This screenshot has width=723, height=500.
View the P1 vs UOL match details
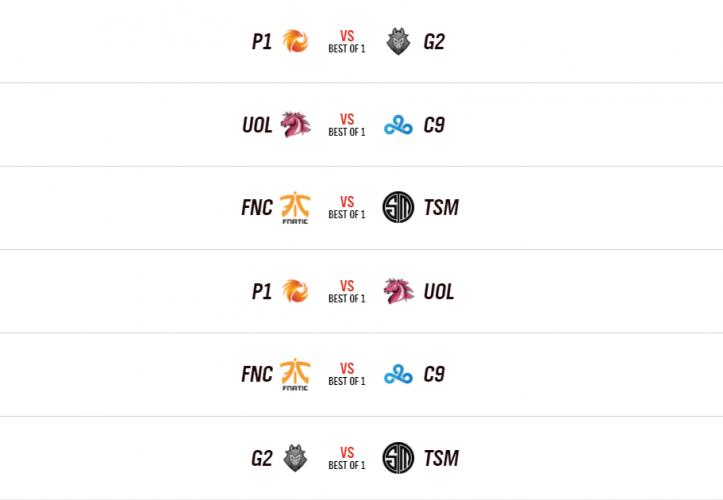[x=347, y=292]
